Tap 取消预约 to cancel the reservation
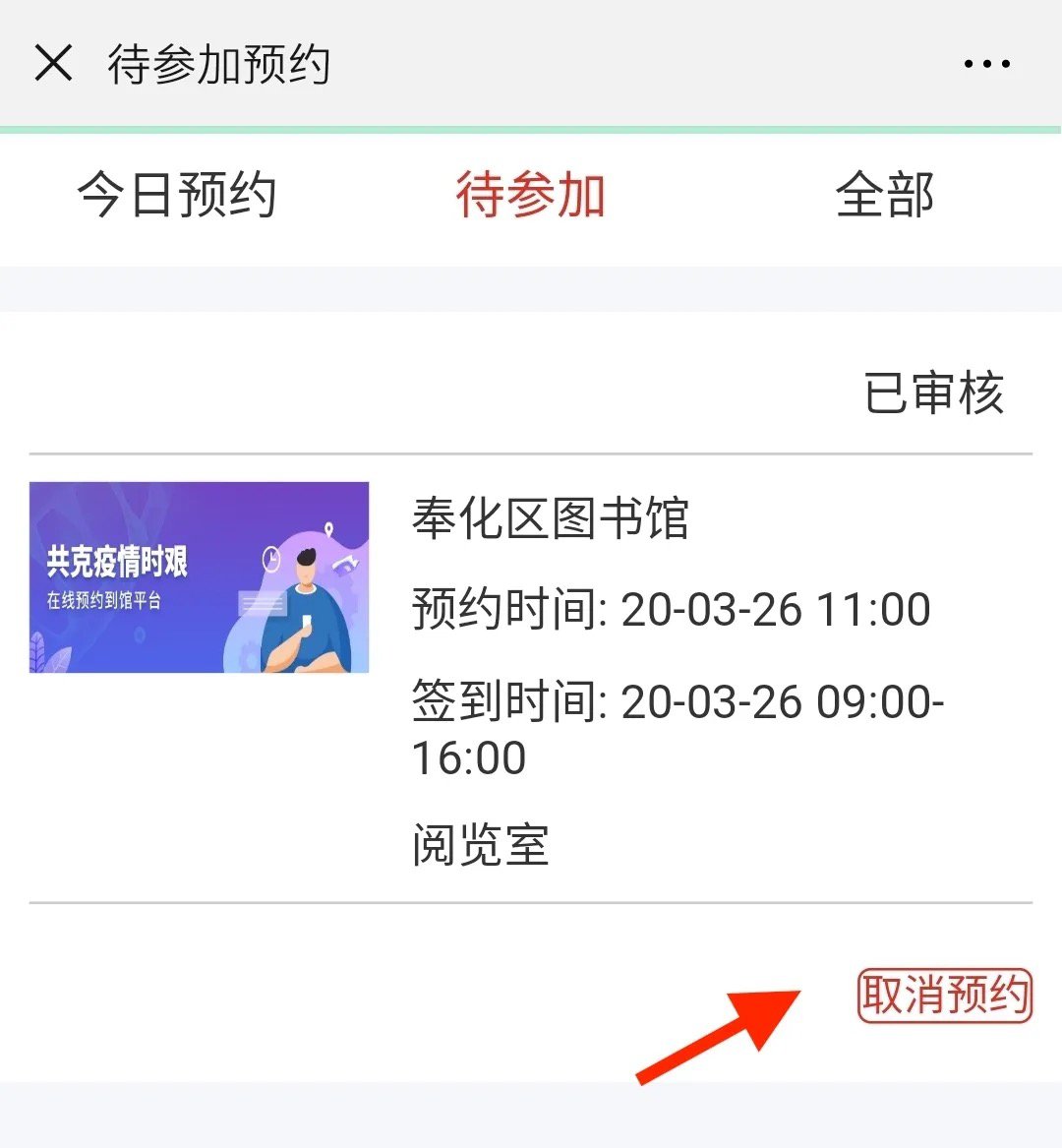The height and width of the screenshot is (1148, 1062). tap(944, 996)
